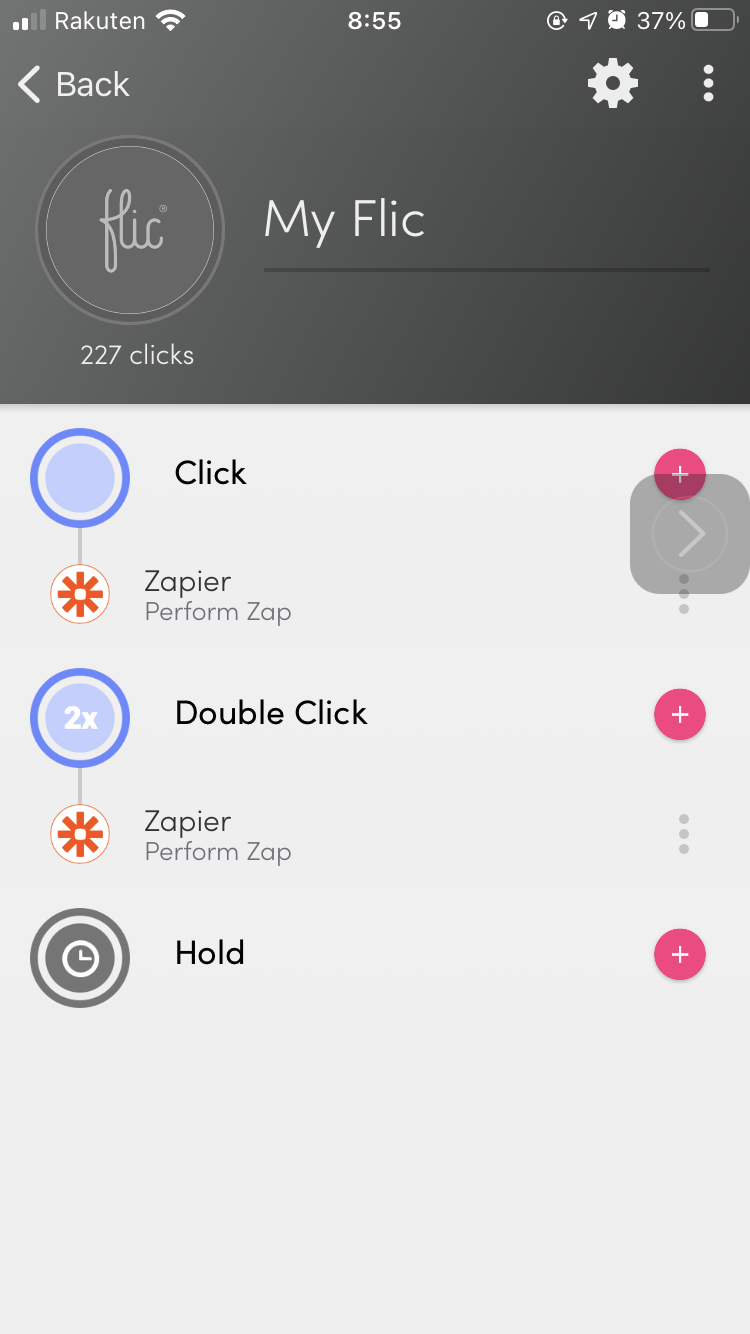Select the Hold trigger row
This screenshot has width=750, height=1334.
pyautogui.click(x=210, y=954)
